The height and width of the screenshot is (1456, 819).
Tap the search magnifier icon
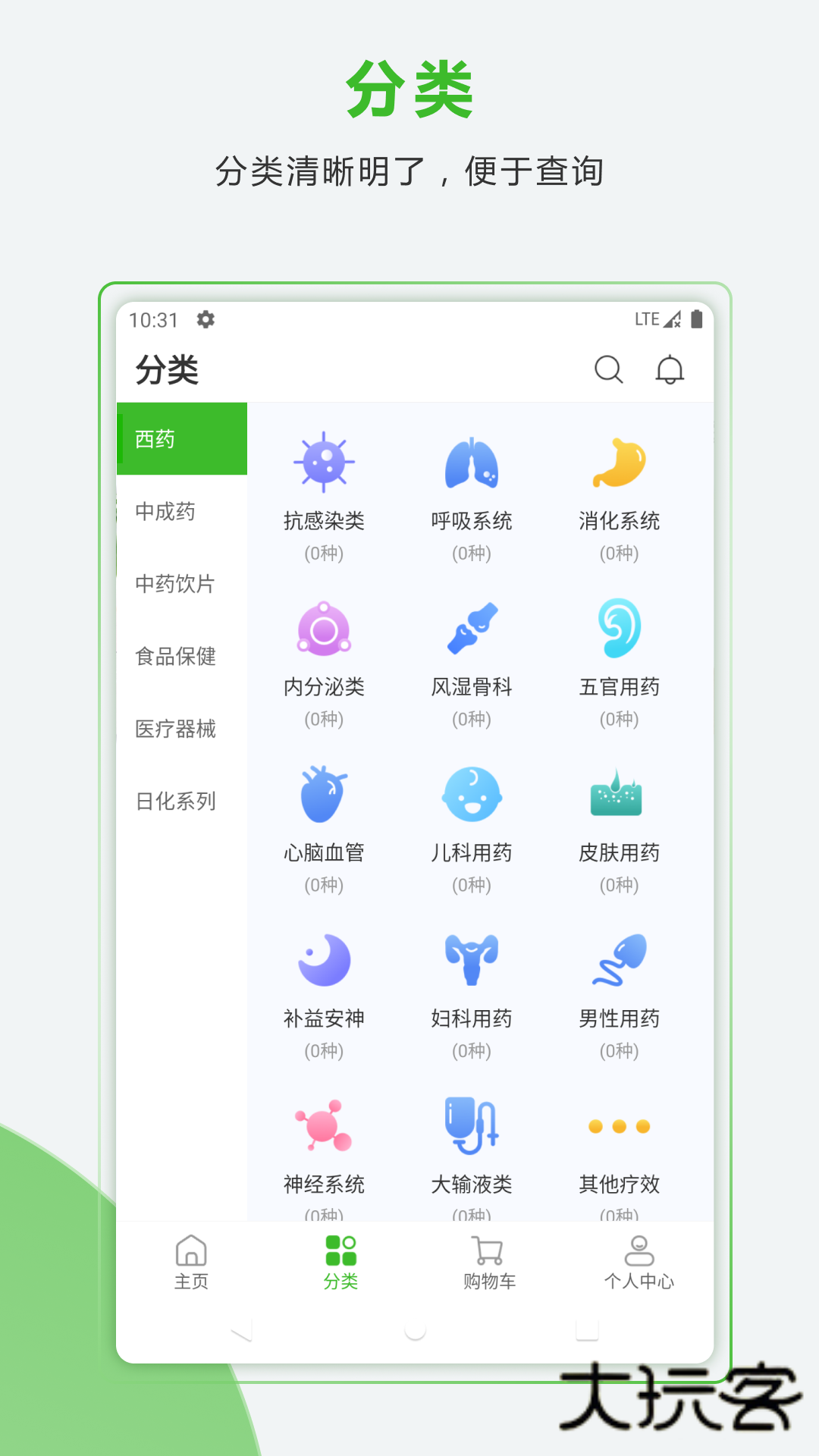tap(610, 371)
